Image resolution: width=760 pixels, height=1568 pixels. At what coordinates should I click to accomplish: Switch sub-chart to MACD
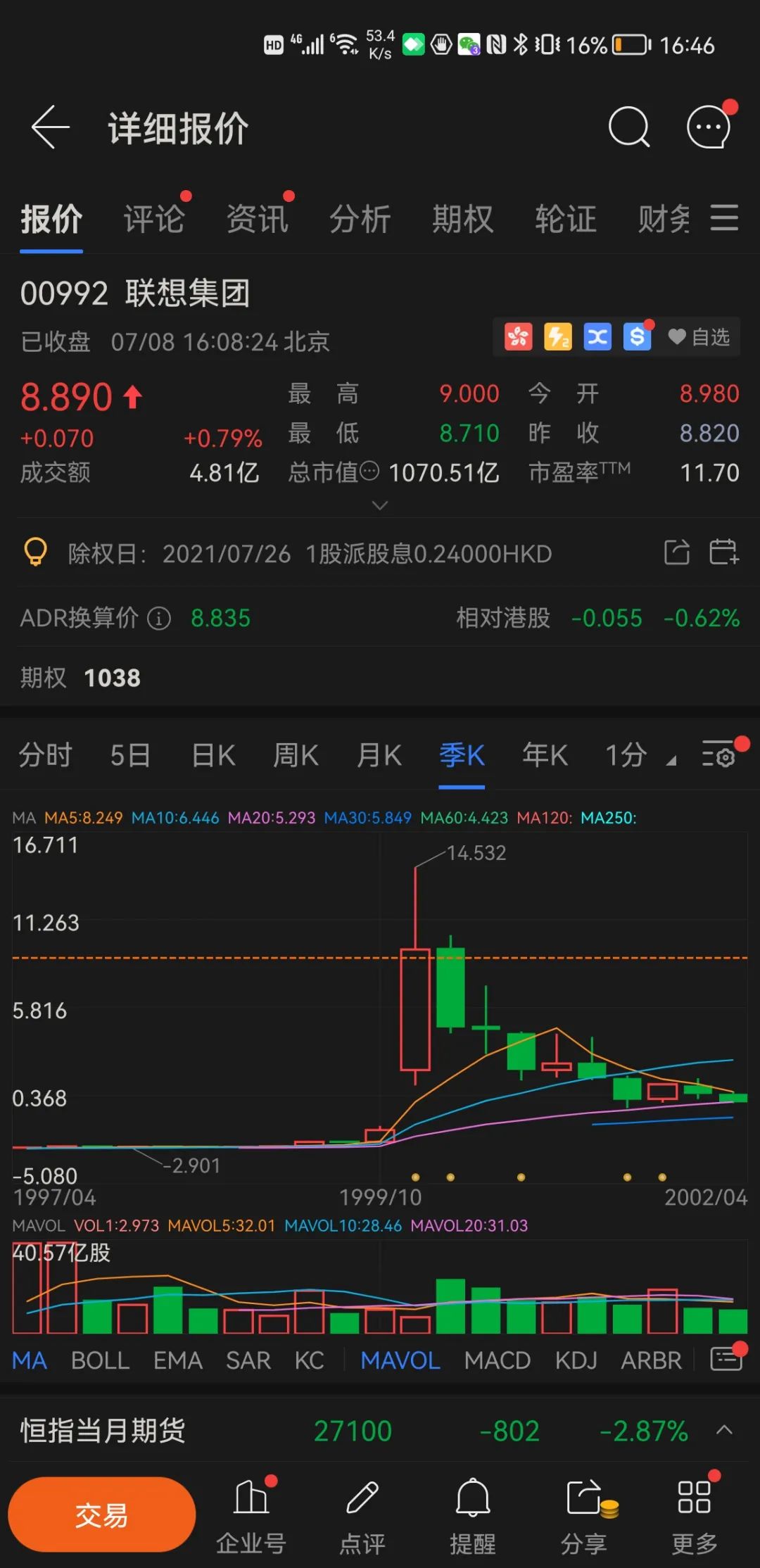pos(497,1360)
